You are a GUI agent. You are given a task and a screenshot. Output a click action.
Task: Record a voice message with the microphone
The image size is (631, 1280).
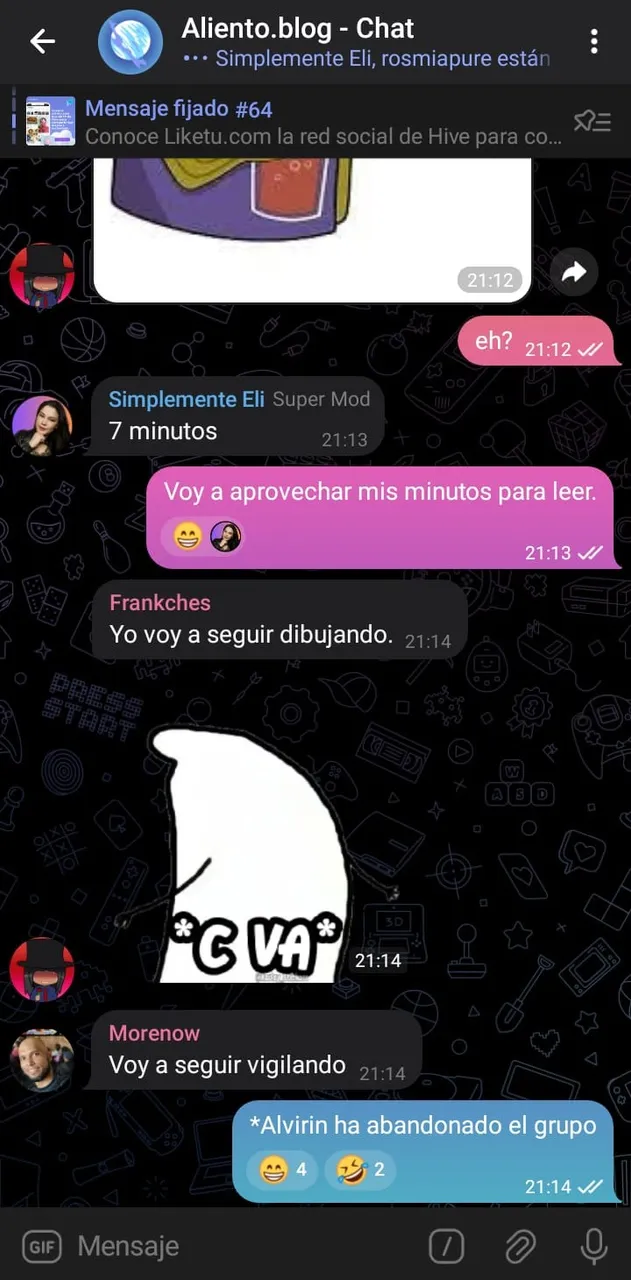[594, 1246]
